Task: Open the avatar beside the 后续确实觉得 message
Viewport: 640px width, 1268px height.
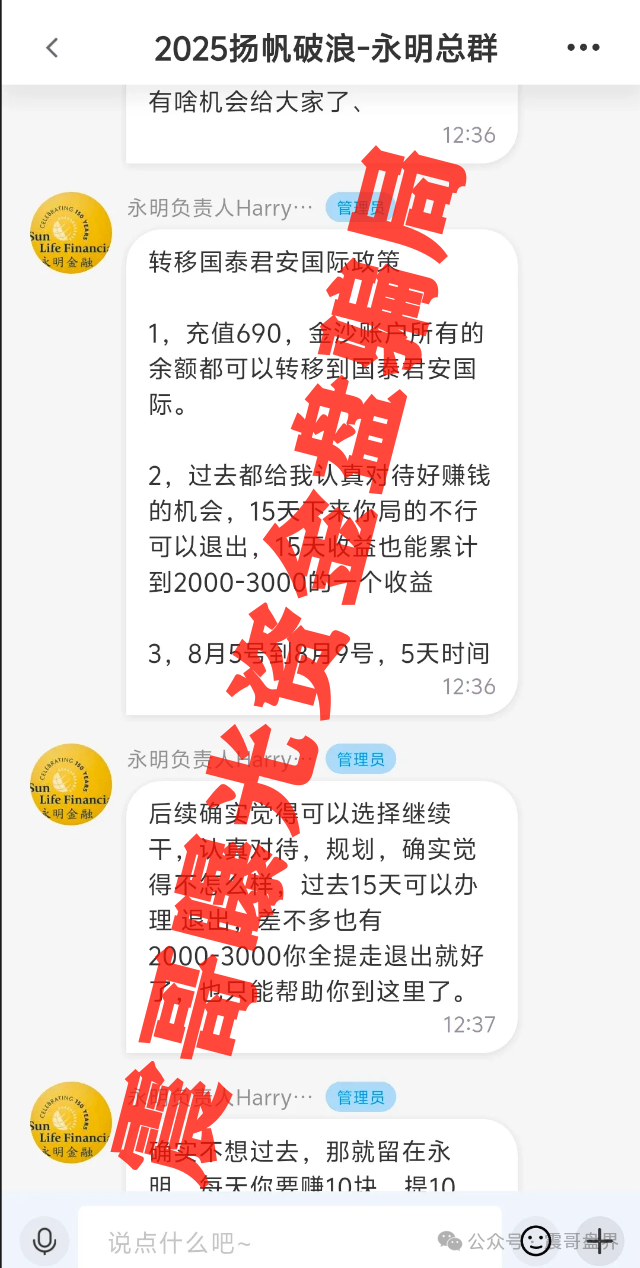Action: tap(70, 785)
